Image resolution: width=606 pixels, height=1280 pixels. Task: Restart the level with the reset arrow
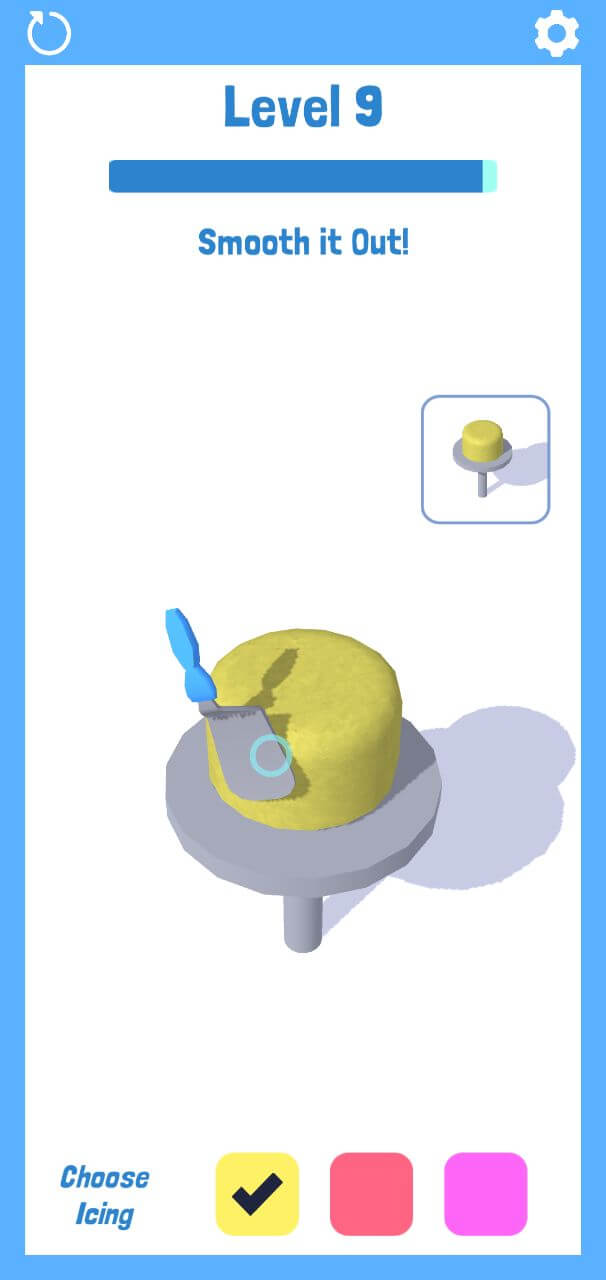tap(49, 33)
